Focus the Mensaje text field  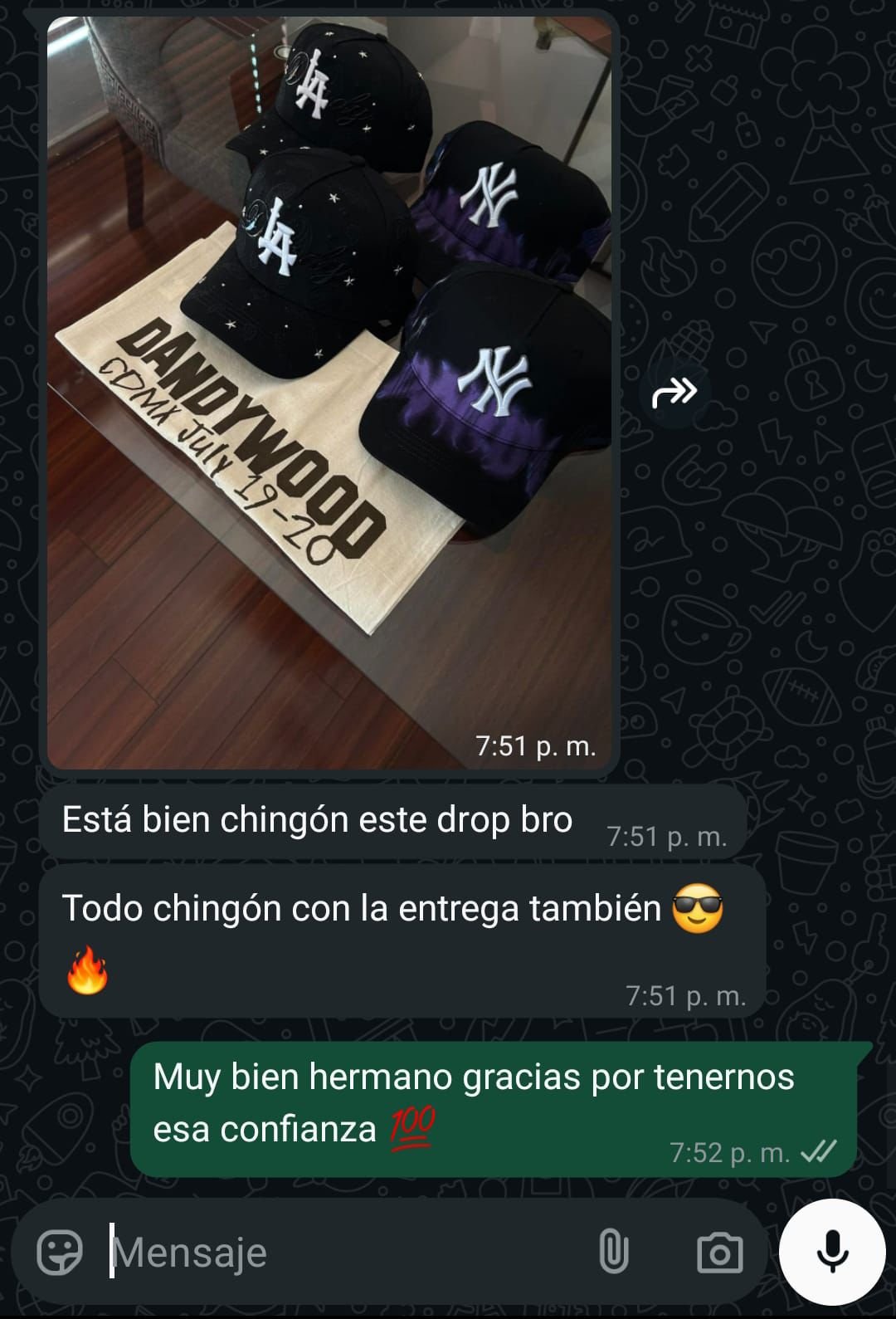click(x=348, y=1252)
